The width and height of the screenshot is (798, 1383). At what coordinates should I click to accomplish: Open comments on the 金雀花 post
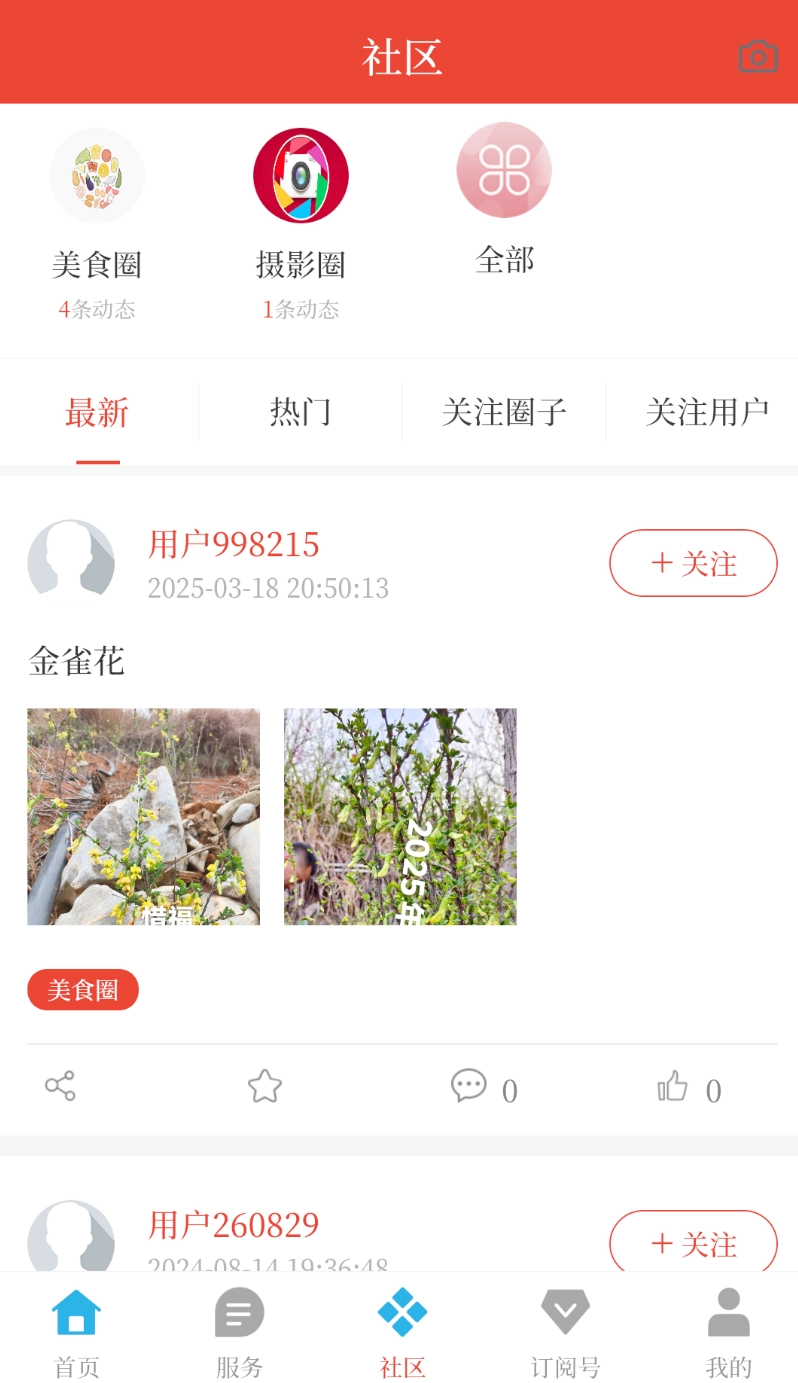[468, 1087]
